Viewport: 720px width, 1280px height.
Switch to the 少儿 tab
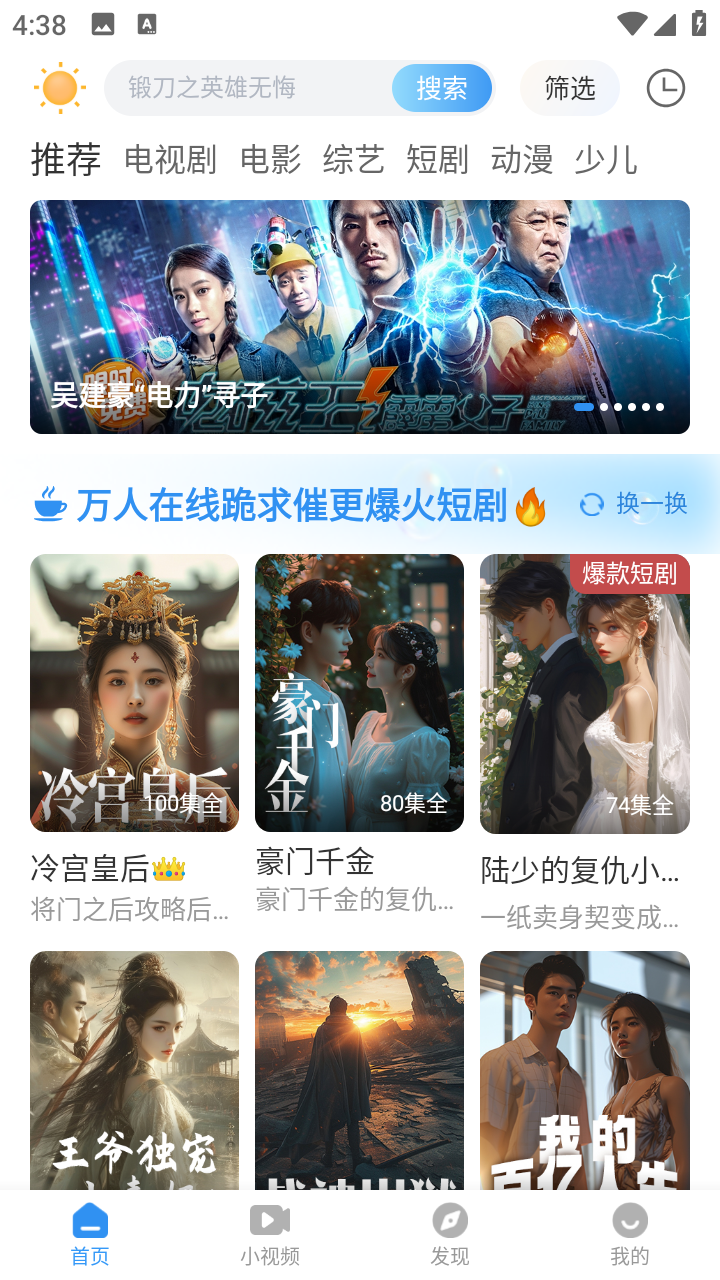605,159
